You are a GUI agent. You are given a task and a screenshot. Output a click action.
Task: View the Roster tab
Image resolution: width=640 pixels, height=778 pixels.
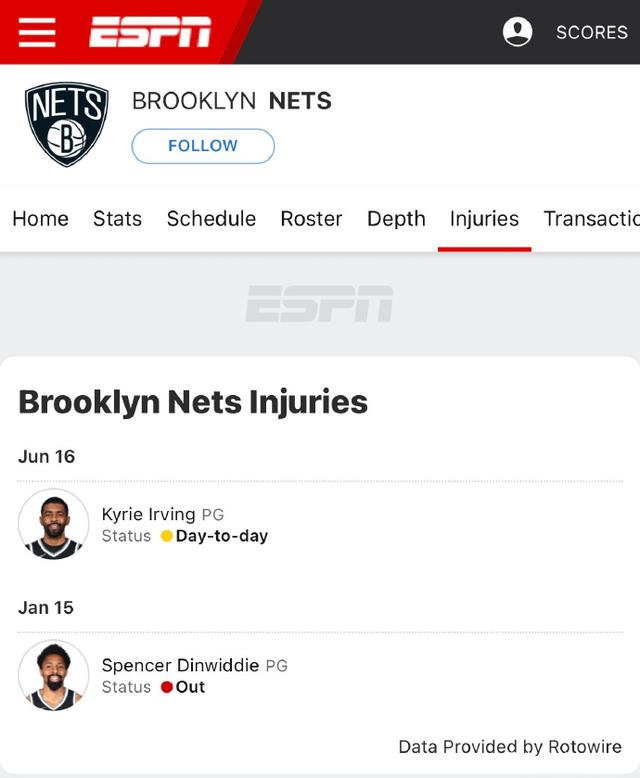tap(311, 219)
